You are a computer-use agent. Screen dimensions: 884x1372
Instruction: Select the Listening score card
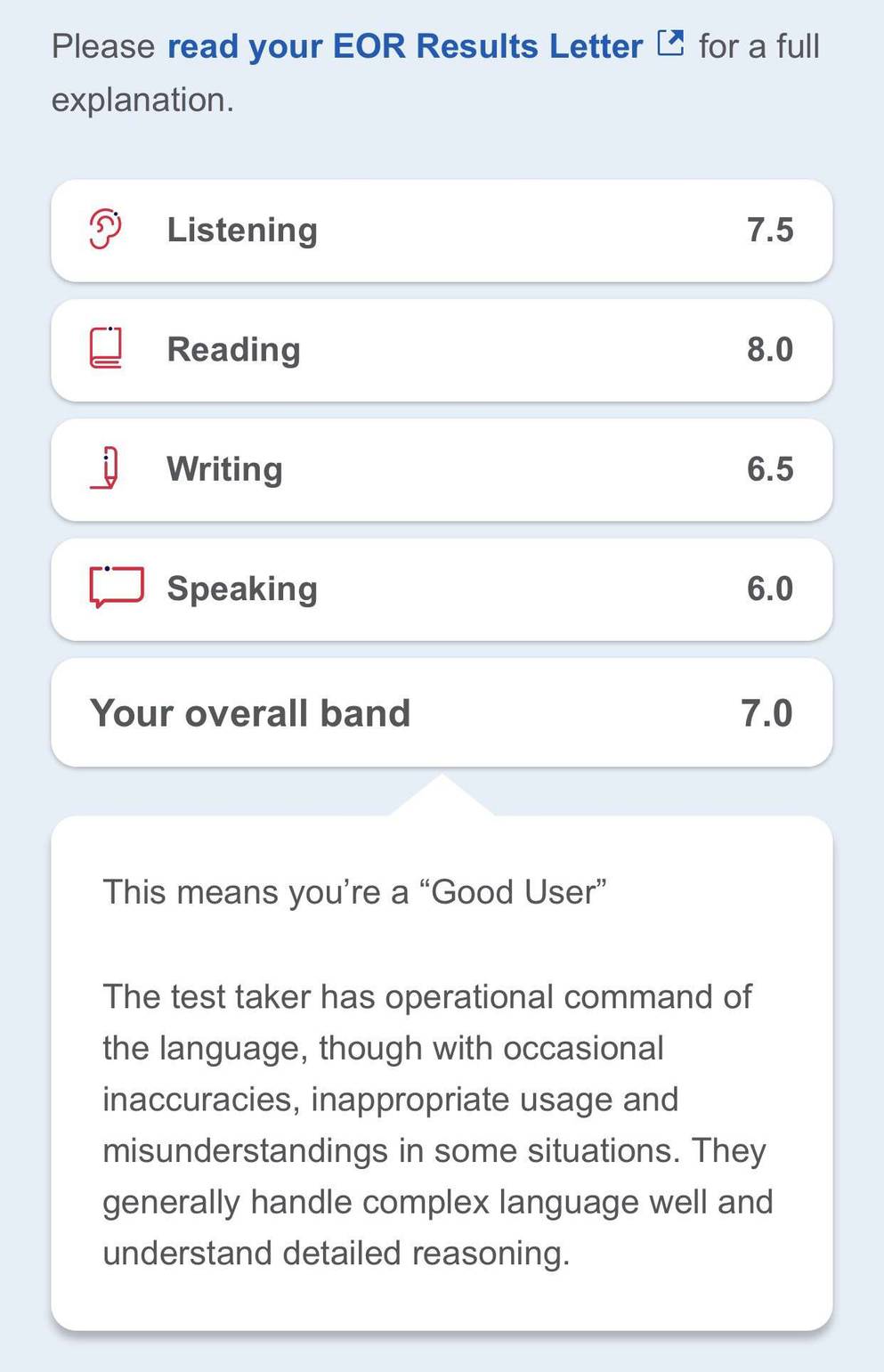(x=442, y=231)
